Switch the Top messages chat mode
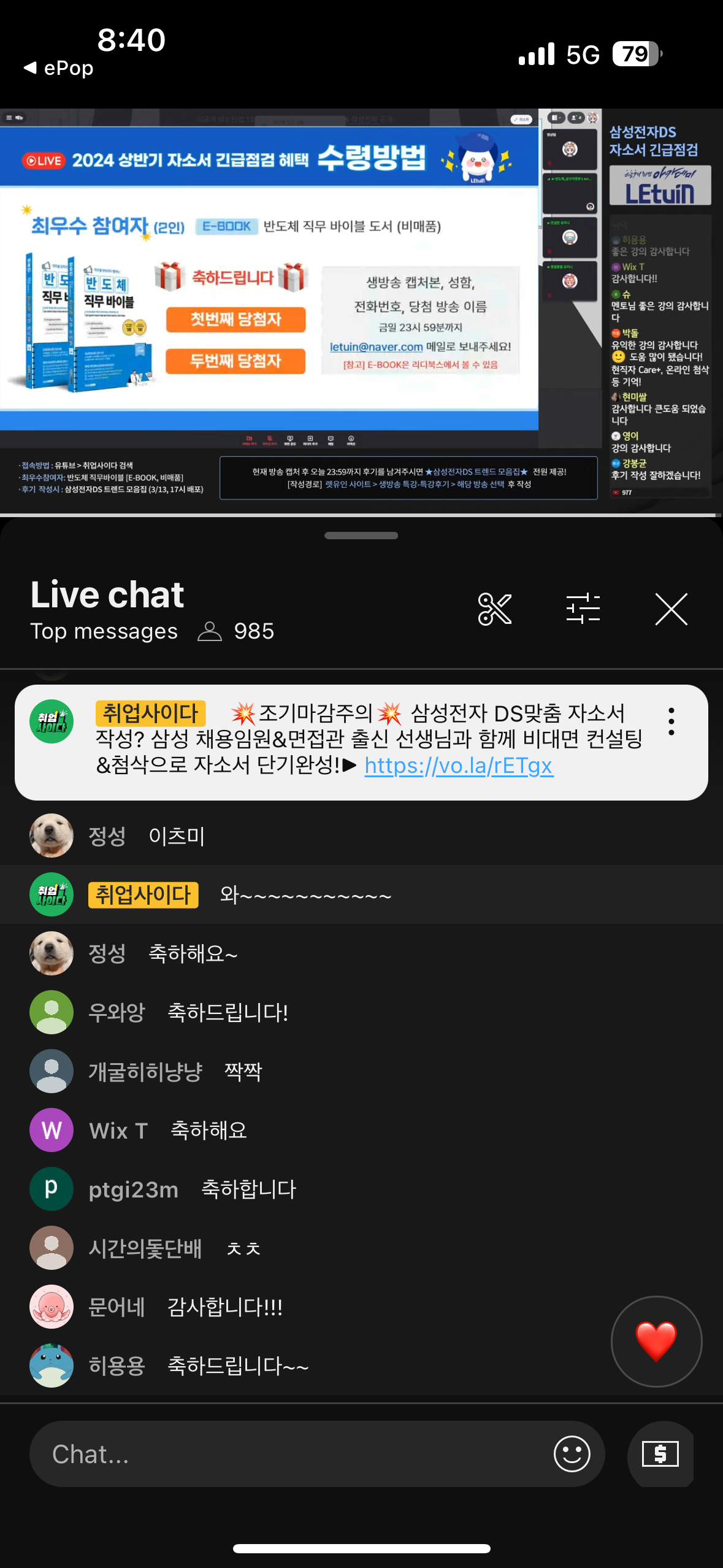 [x=104, y=631]
